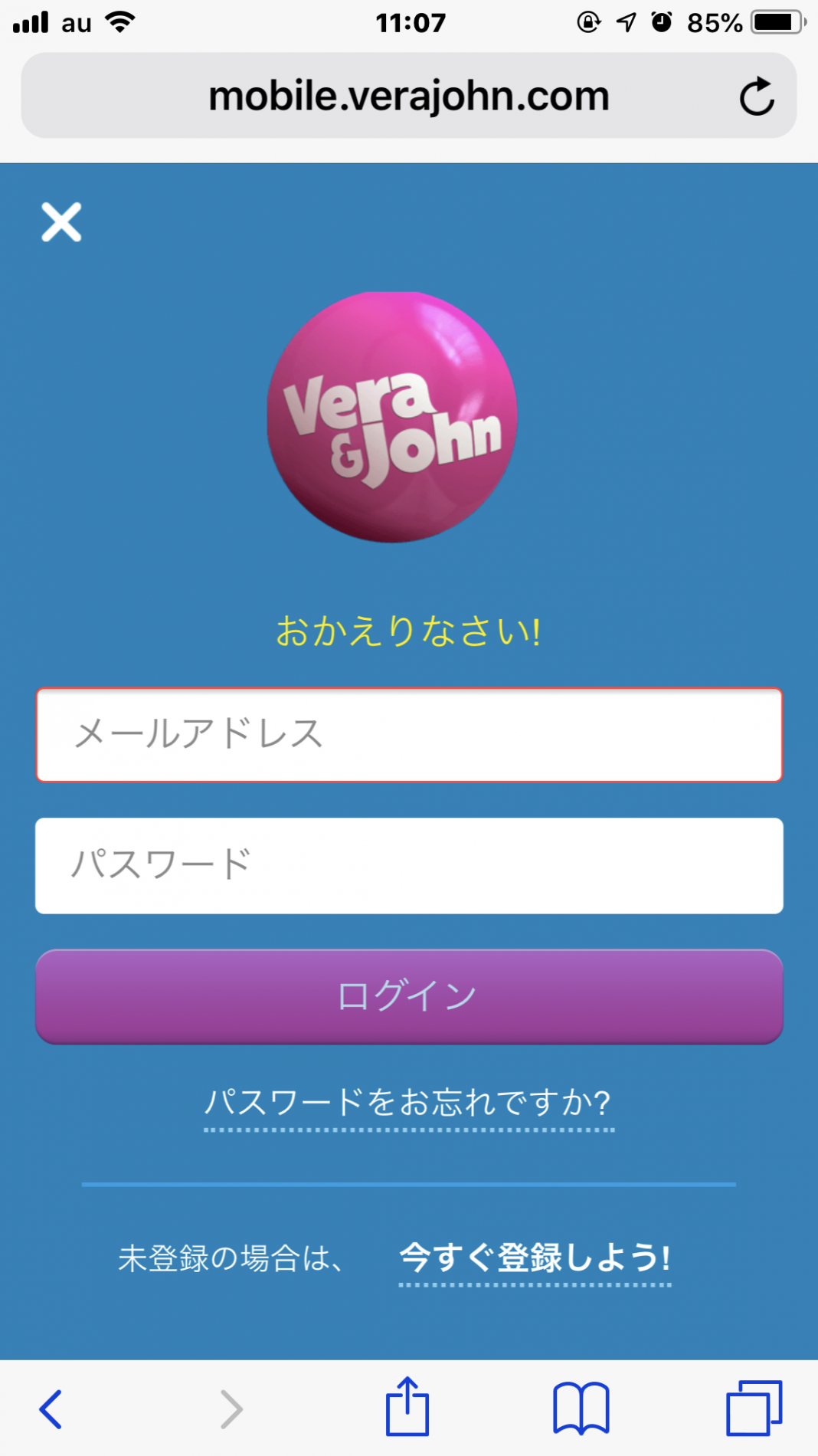Image resolution: width=818 pixels, height=1456 pixels.
Task: Tap the メールアドレス email field
Action: (409, 735)
